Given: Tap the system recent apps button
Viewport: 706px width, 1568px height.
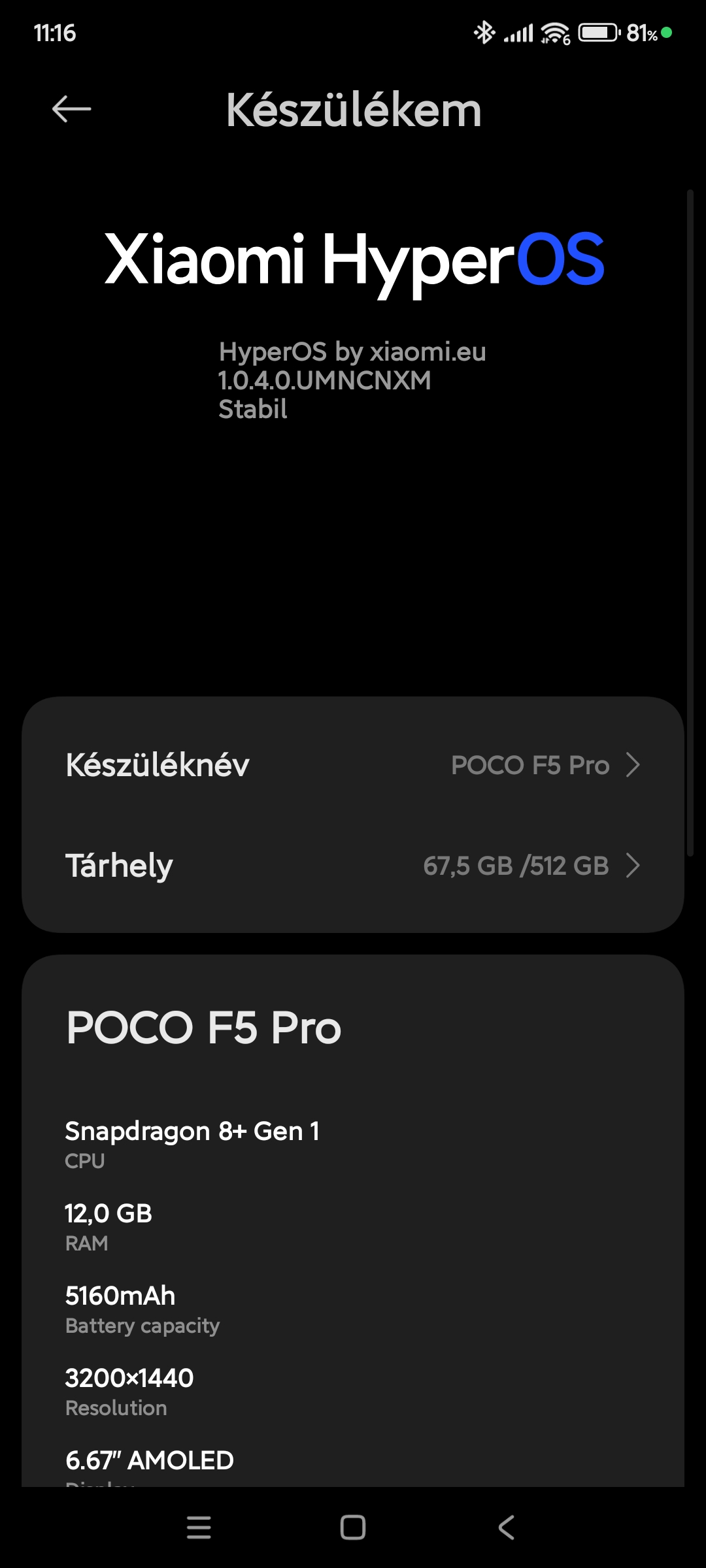Looking at the screenshot, I should 199,1527.
